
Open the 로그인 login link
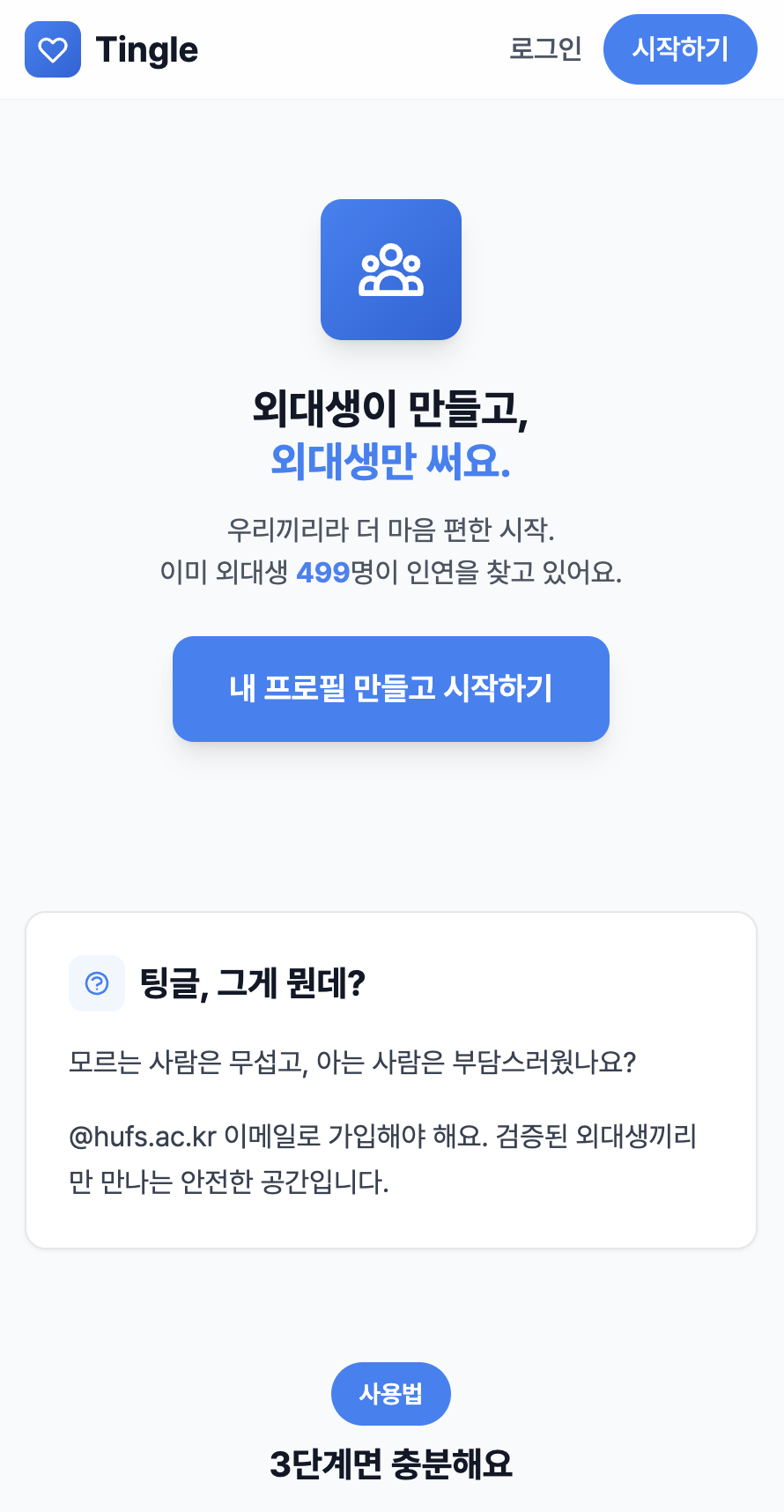pyautogui.click(x=545, y=49)
